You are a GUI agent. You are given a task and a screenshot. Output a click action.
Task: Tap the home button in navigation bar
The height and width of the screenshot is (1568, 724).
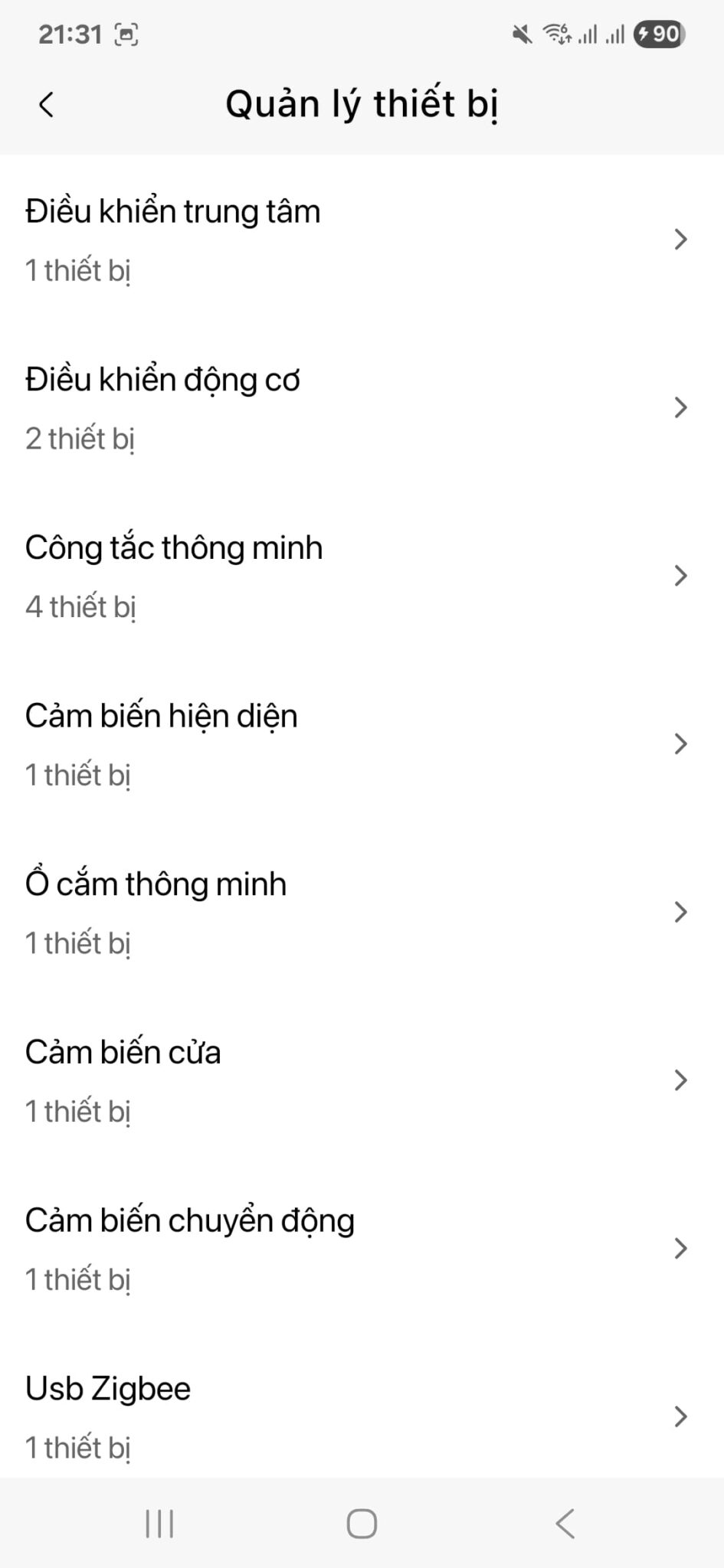(x=362, y=1524)
